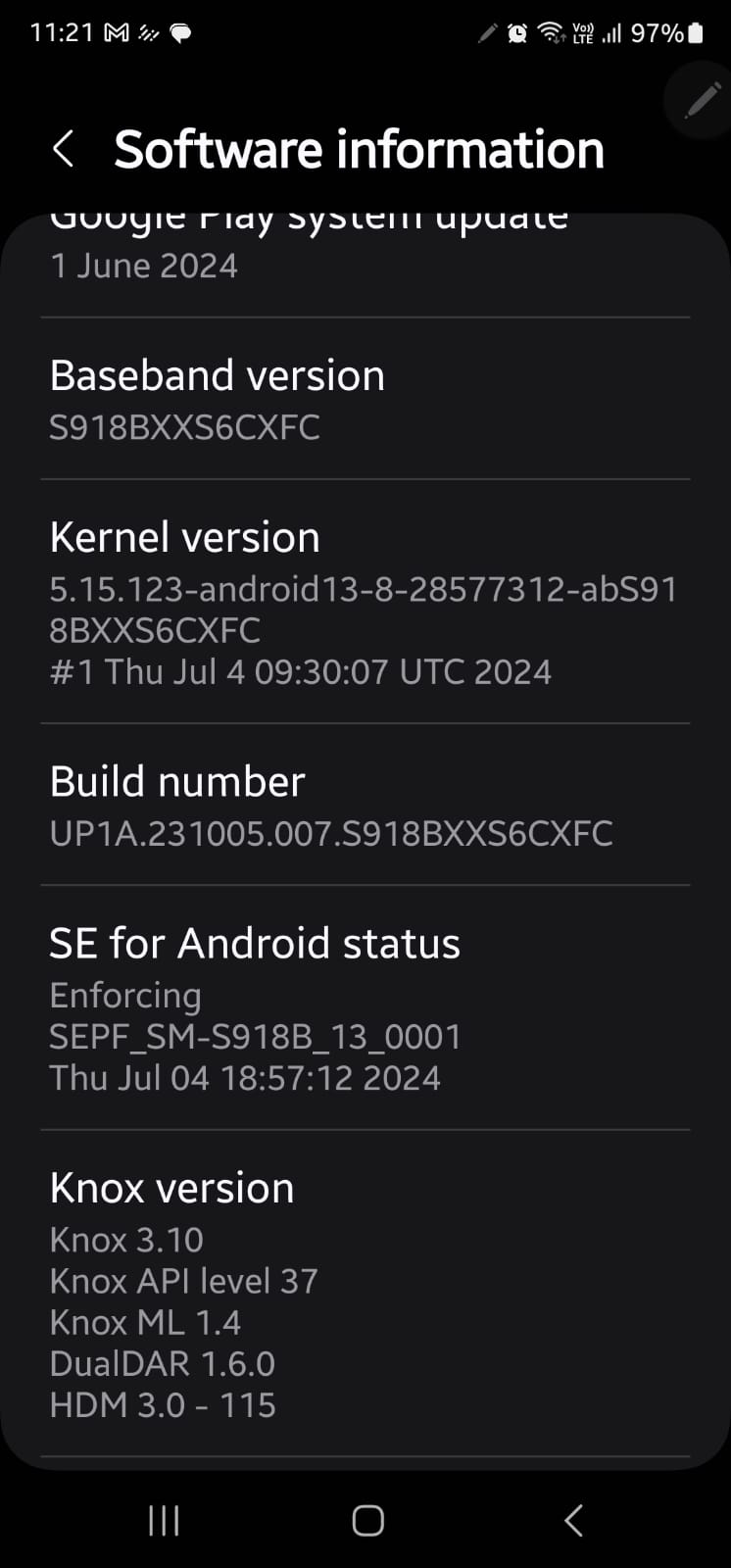
Task: Tap the 97% battery percentage text
Action: 658,31
